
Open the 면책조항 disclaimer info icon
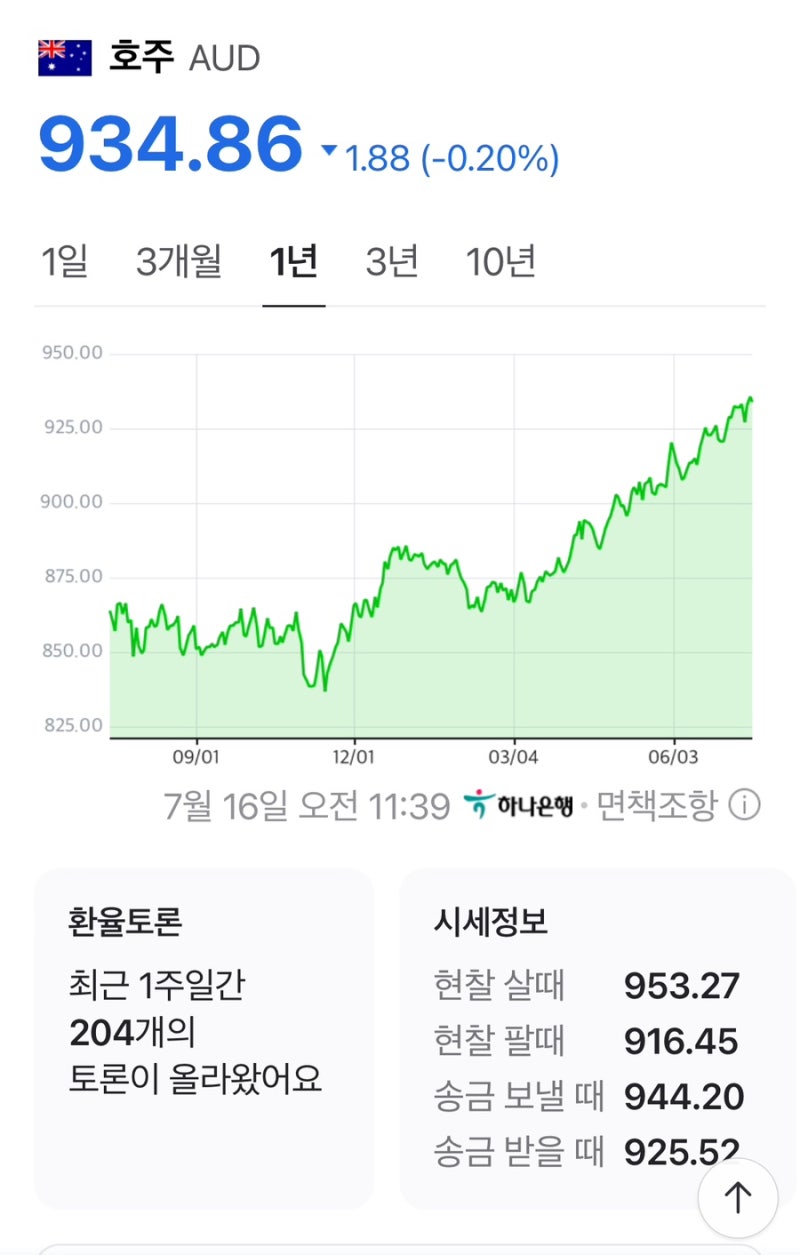pos(745,804)
